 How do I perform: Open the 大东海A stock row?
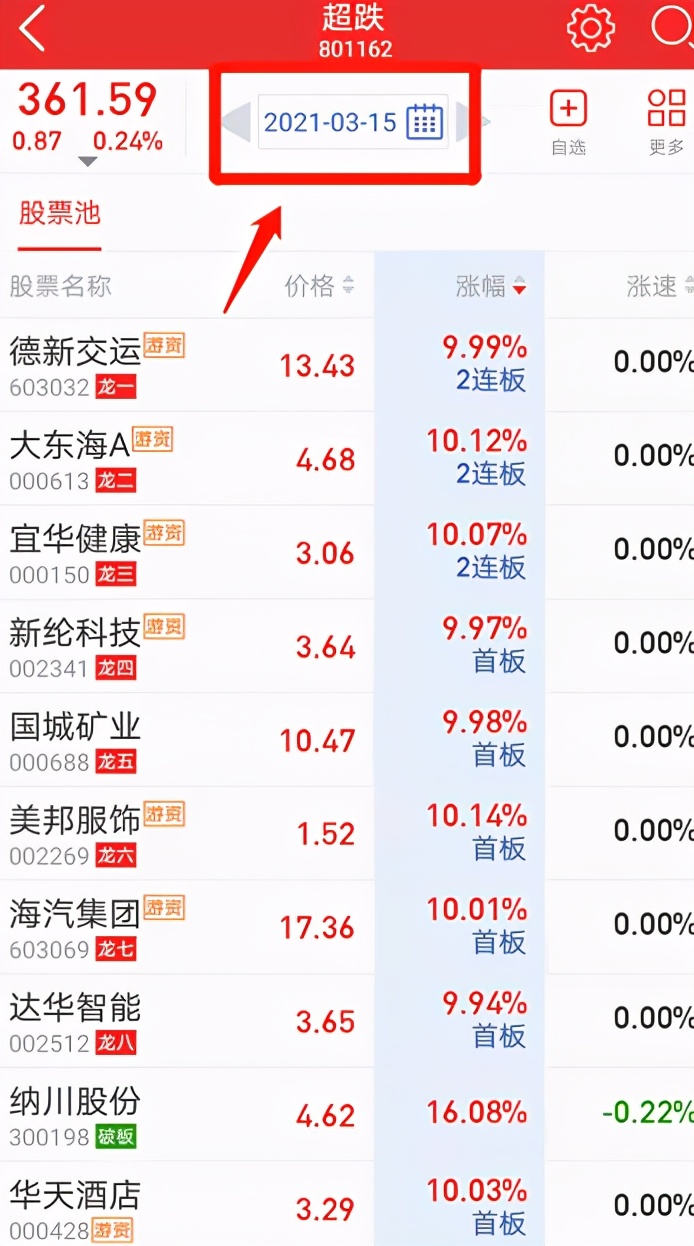click(347, 459)
